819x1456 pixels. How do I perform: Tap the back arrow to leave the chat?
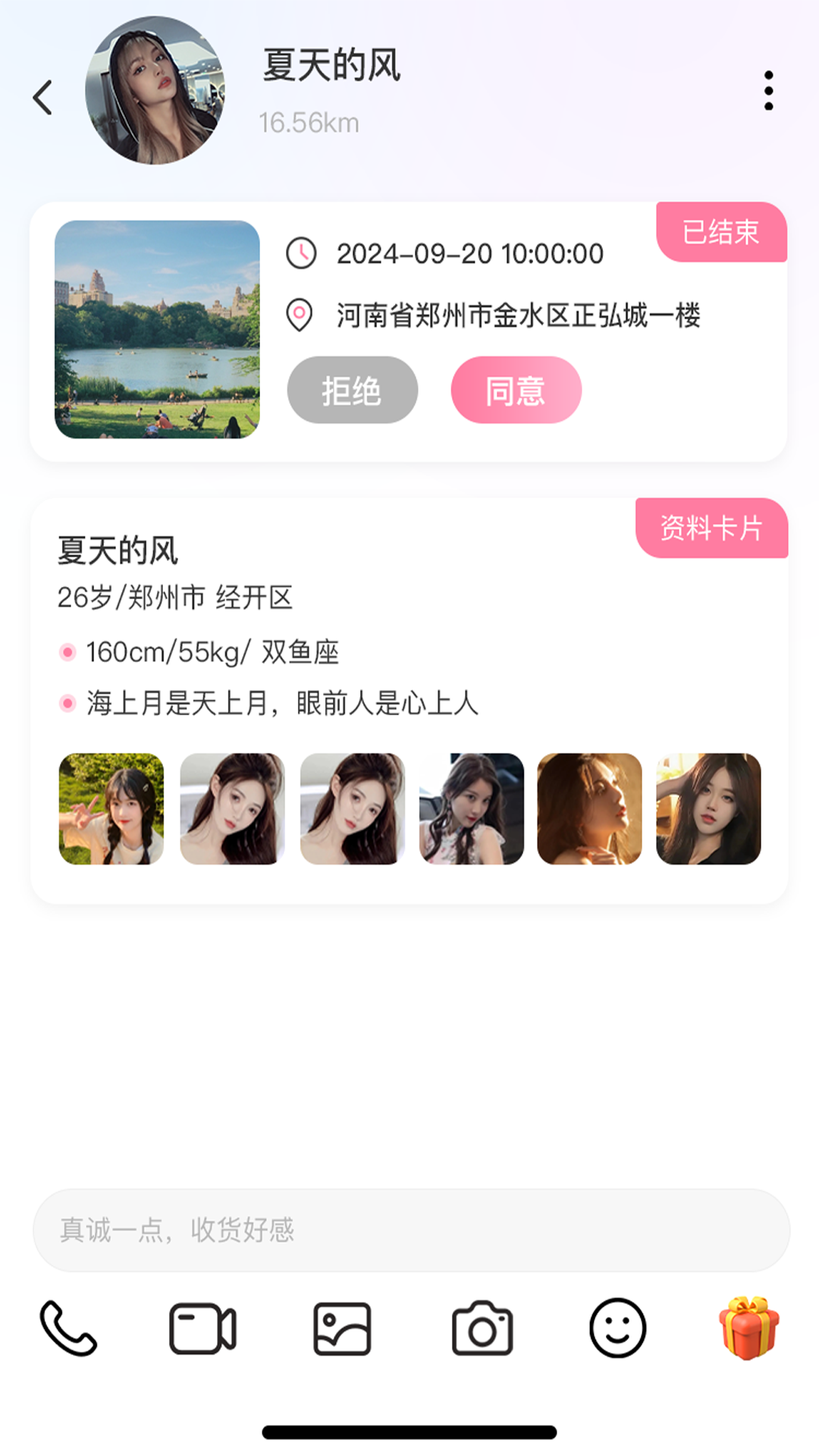pos(43,96)
